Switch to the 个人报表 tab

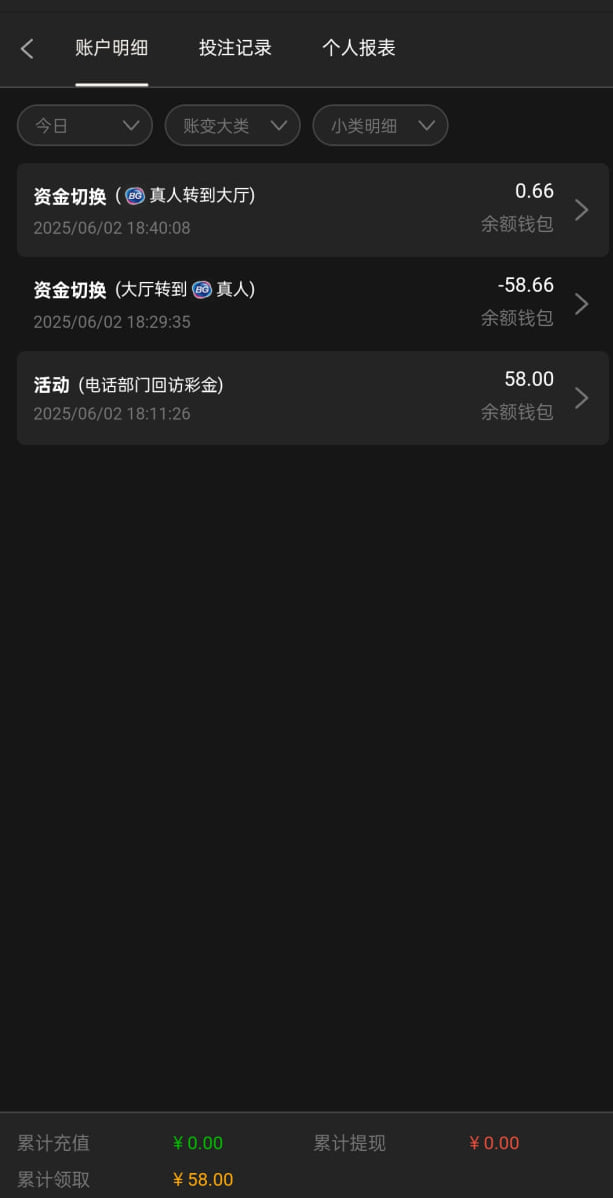[x=359, y=48]
